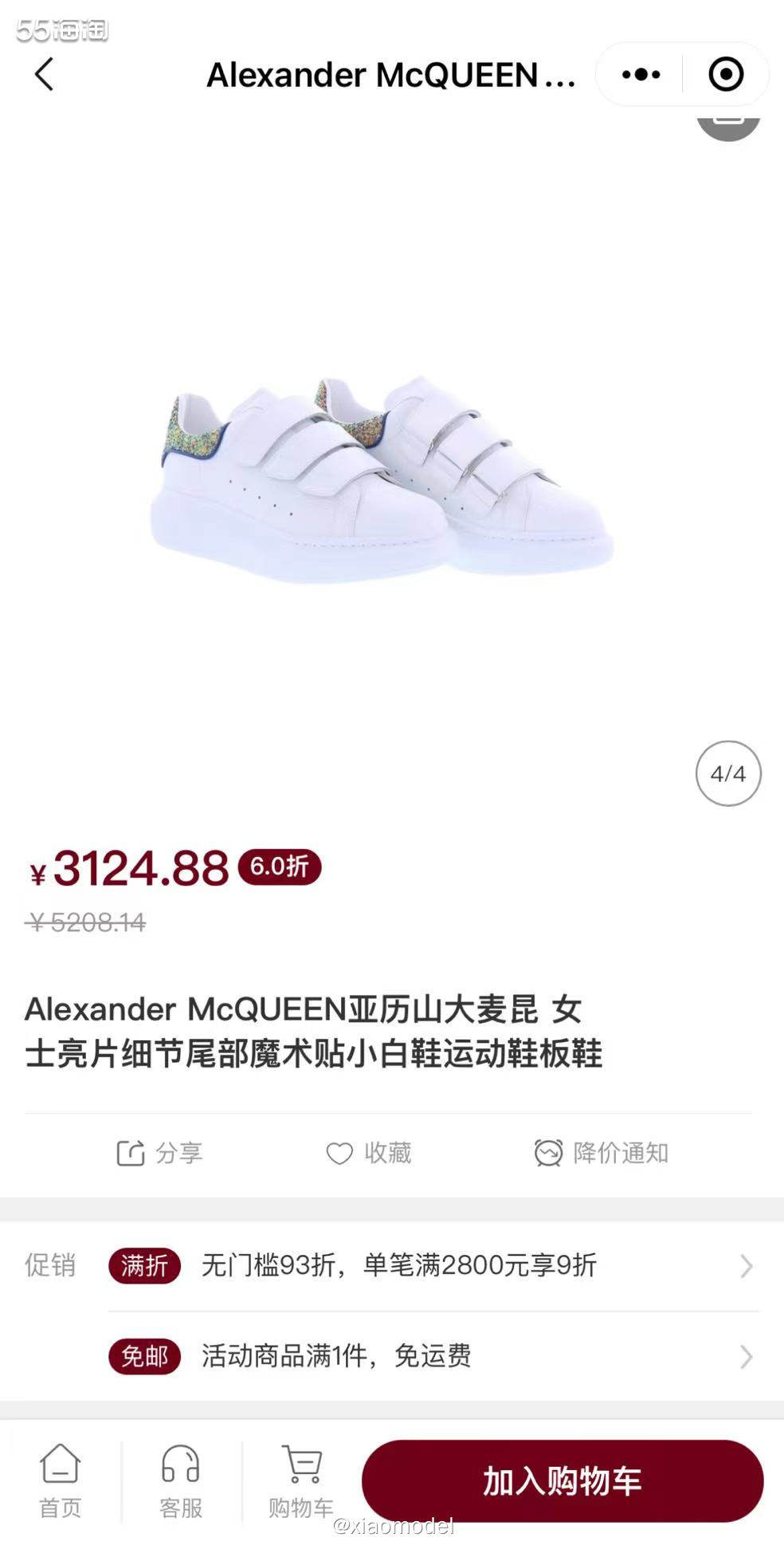This screenshot has width=784, height=1557.
Task: Open the full product title description
Action: tap(316, 1031)
